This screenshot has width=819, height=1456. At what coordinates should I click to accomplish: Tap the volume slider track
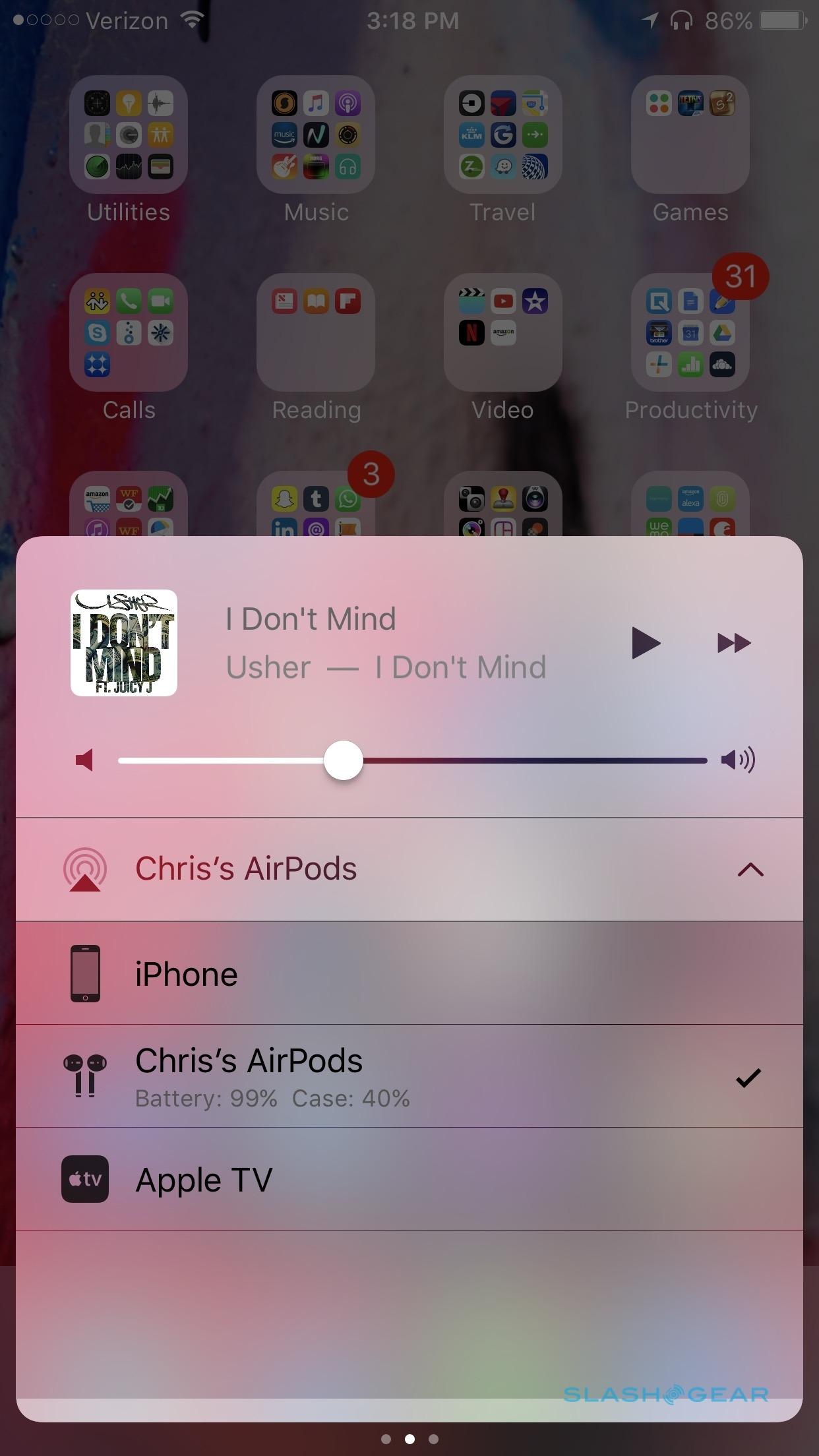(528, 760)
